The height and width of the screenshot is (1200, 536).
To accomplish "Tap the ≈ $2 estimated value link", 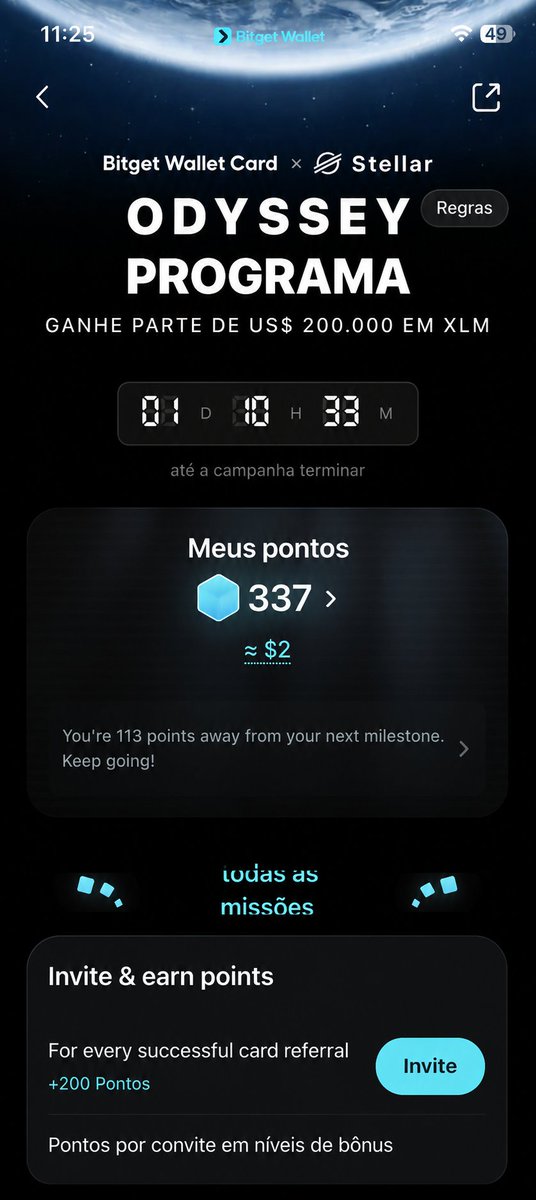I will pyautogui.click(x=267, y=650).
